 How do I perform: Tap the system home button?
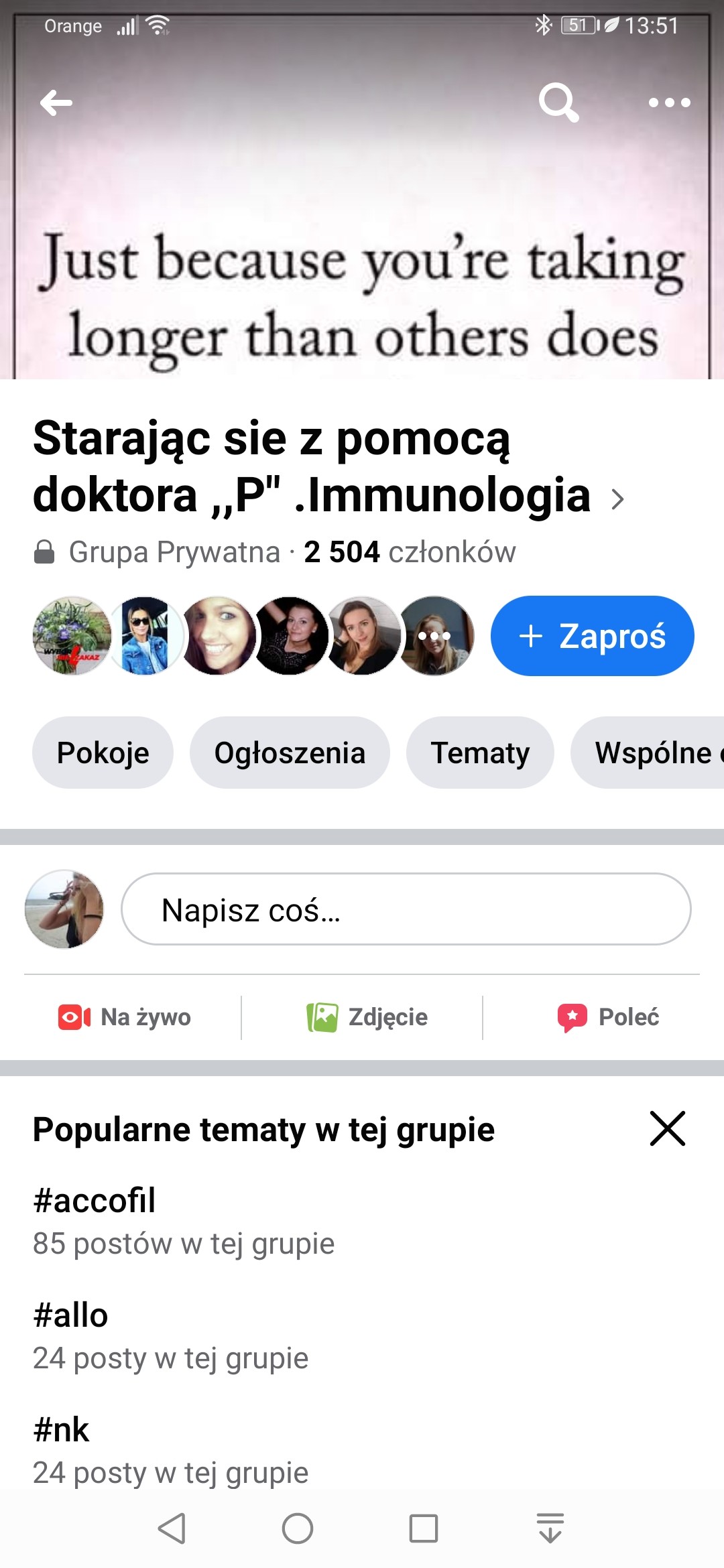tap(298, 1528)
